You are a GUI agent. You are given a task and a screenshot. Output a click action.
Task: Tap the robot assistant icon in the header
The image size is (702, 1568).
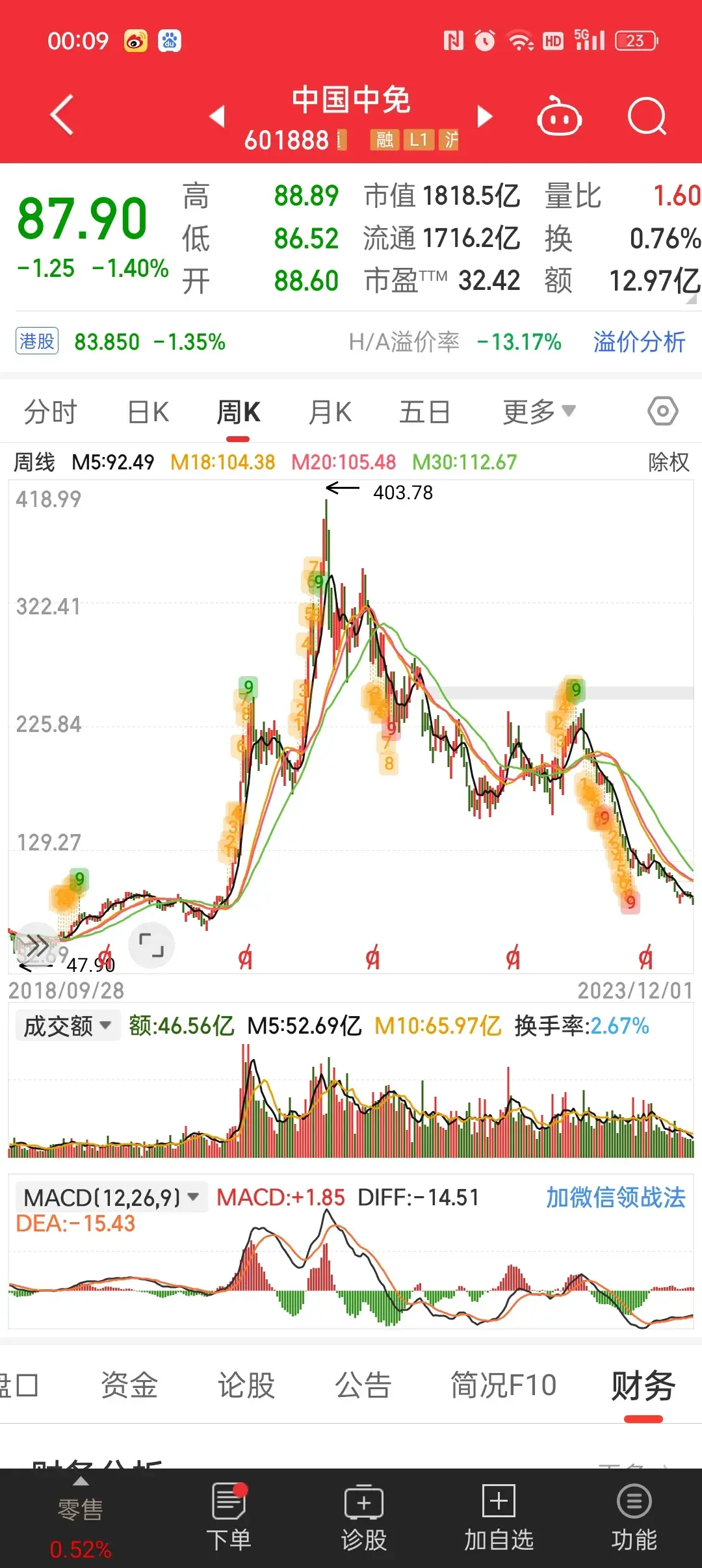(558, 116)
